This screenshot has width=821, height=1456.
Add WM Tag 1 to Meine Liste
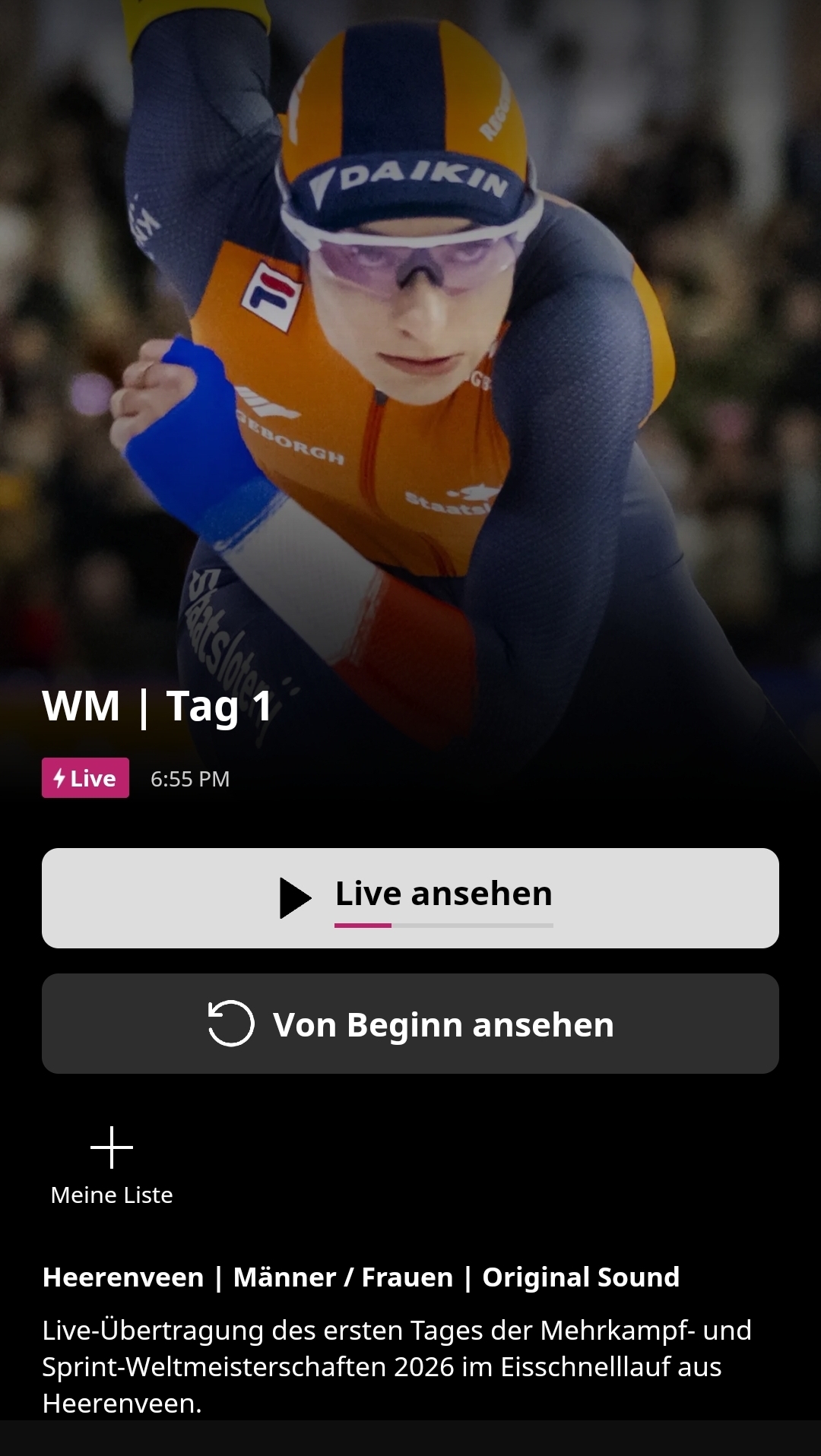point(112,1164)
